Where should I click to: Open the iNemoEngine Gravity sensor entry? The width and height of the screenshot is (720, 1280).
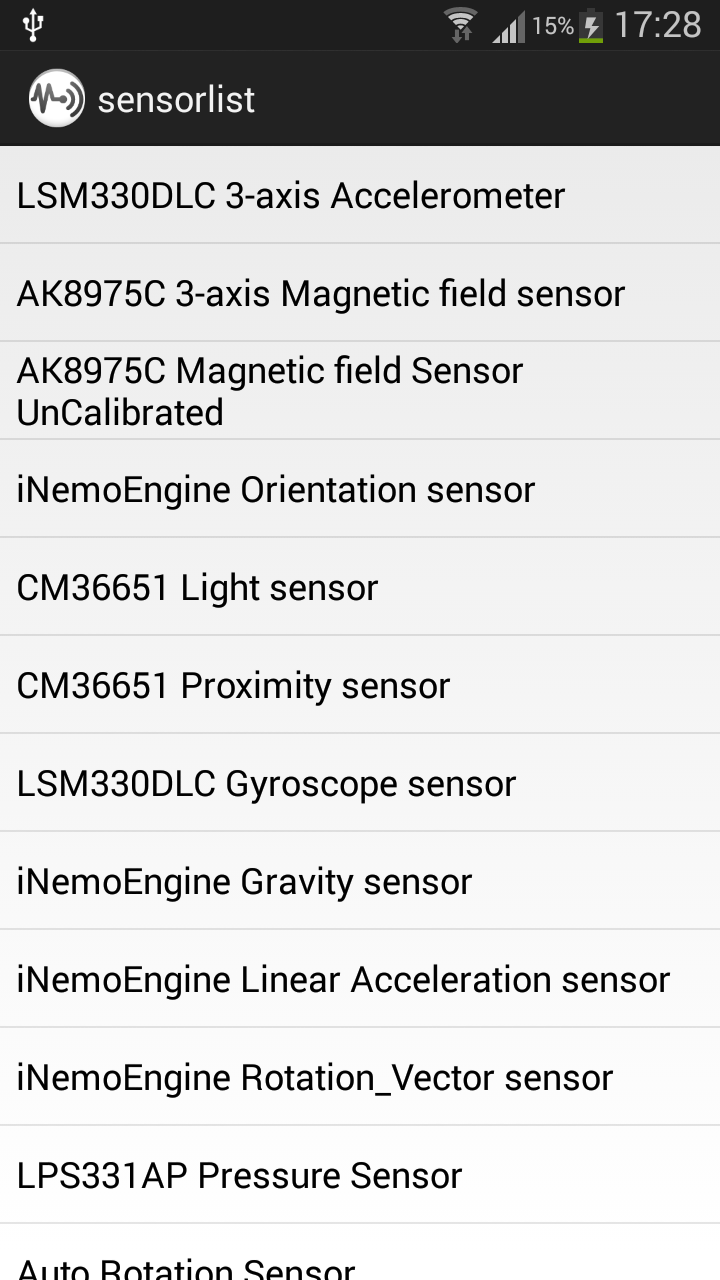click(244, 881)
